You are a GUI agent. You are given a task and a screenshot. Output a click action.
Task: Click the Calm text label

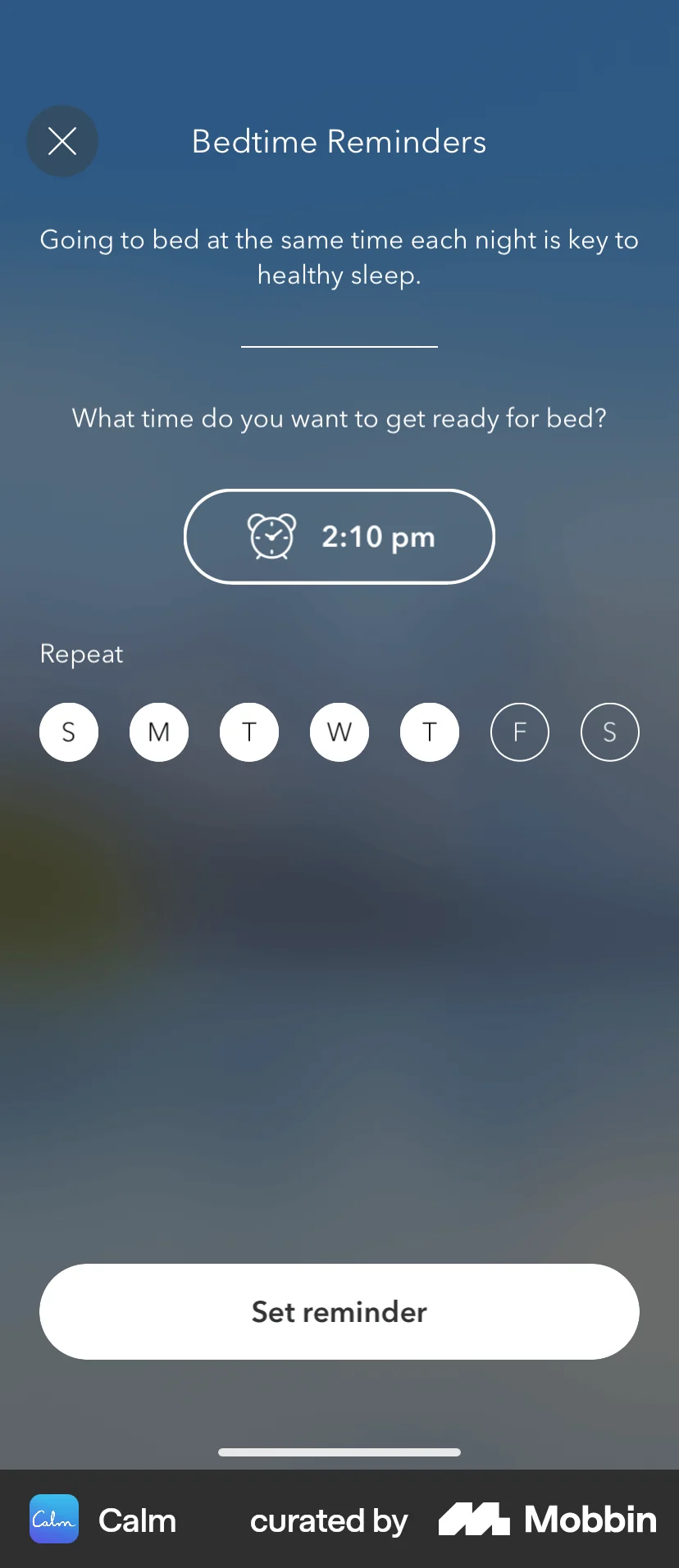click(x=137, y=1520)
